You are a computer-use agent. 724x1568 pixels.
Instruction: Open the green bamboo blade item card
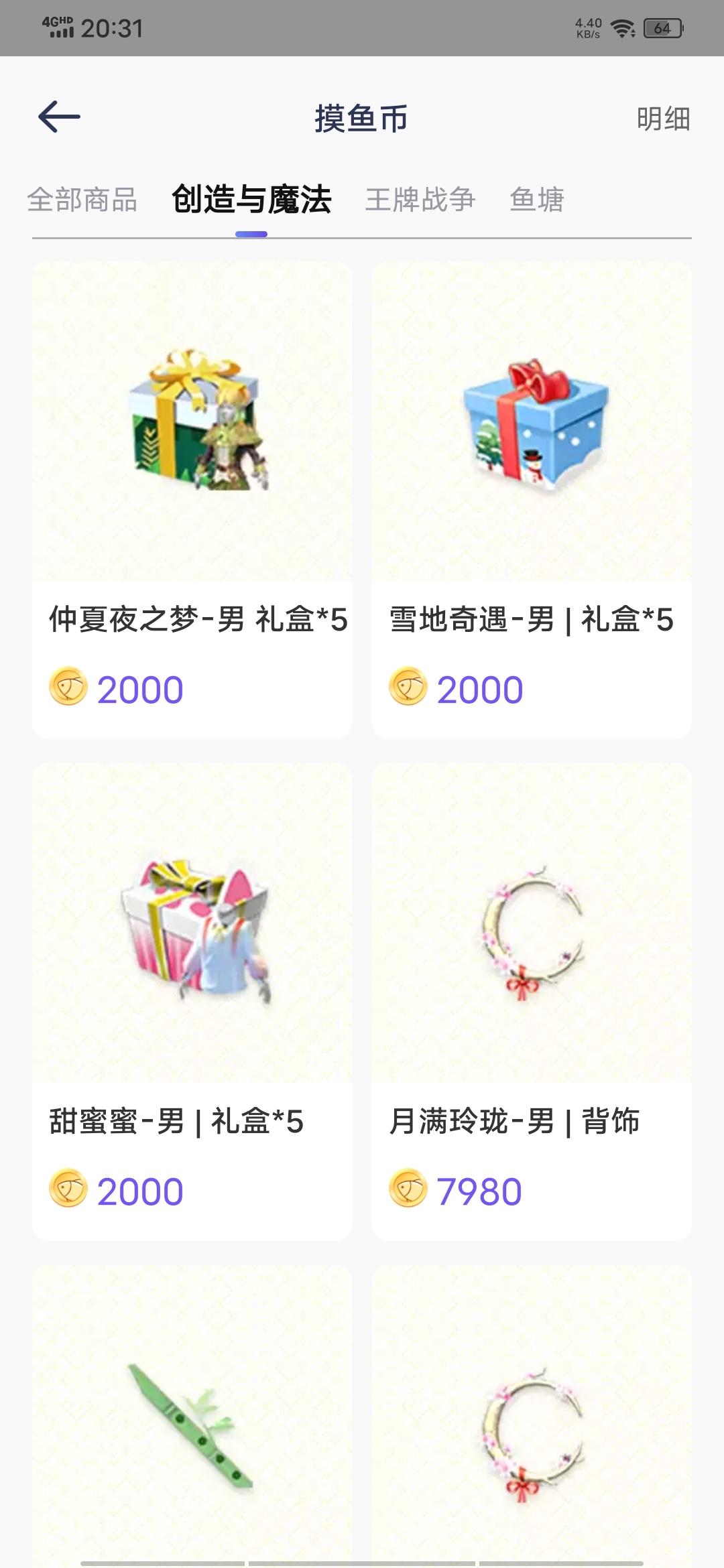coord(192,1417)
